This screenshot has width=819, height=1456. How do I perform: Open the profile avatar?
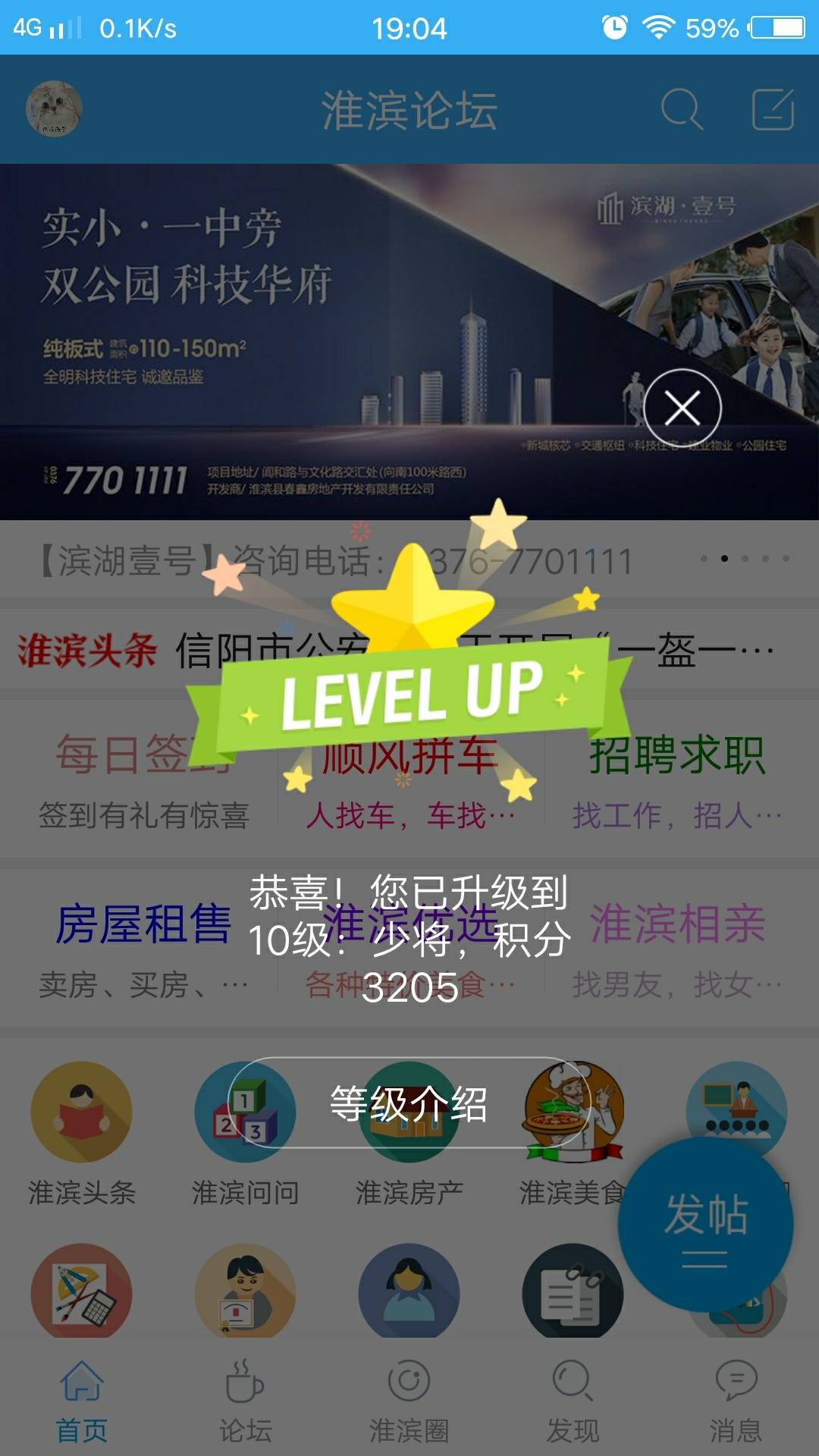coord(54,109)
